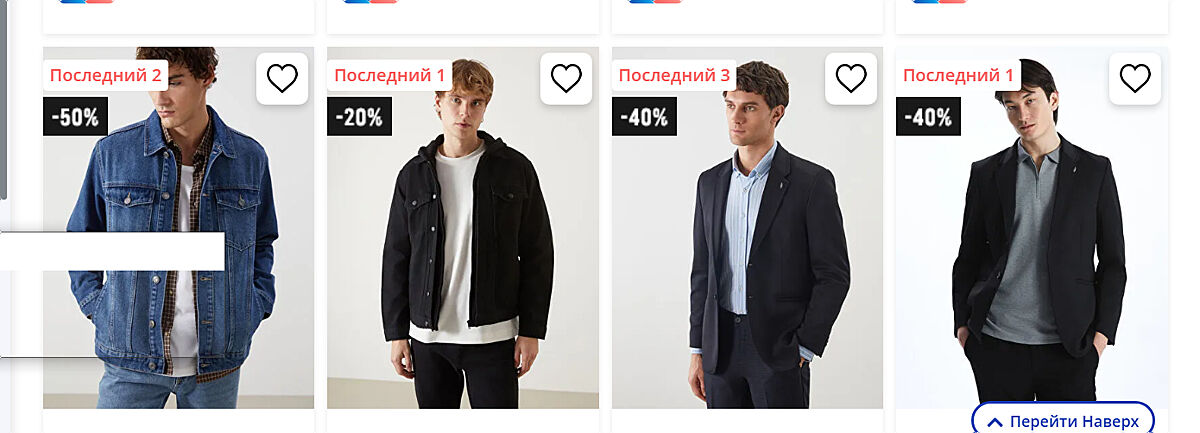The image size is (1200, 433).
Task: Add the blue denim jacket to favorites
Action: [x=282, y=78]
